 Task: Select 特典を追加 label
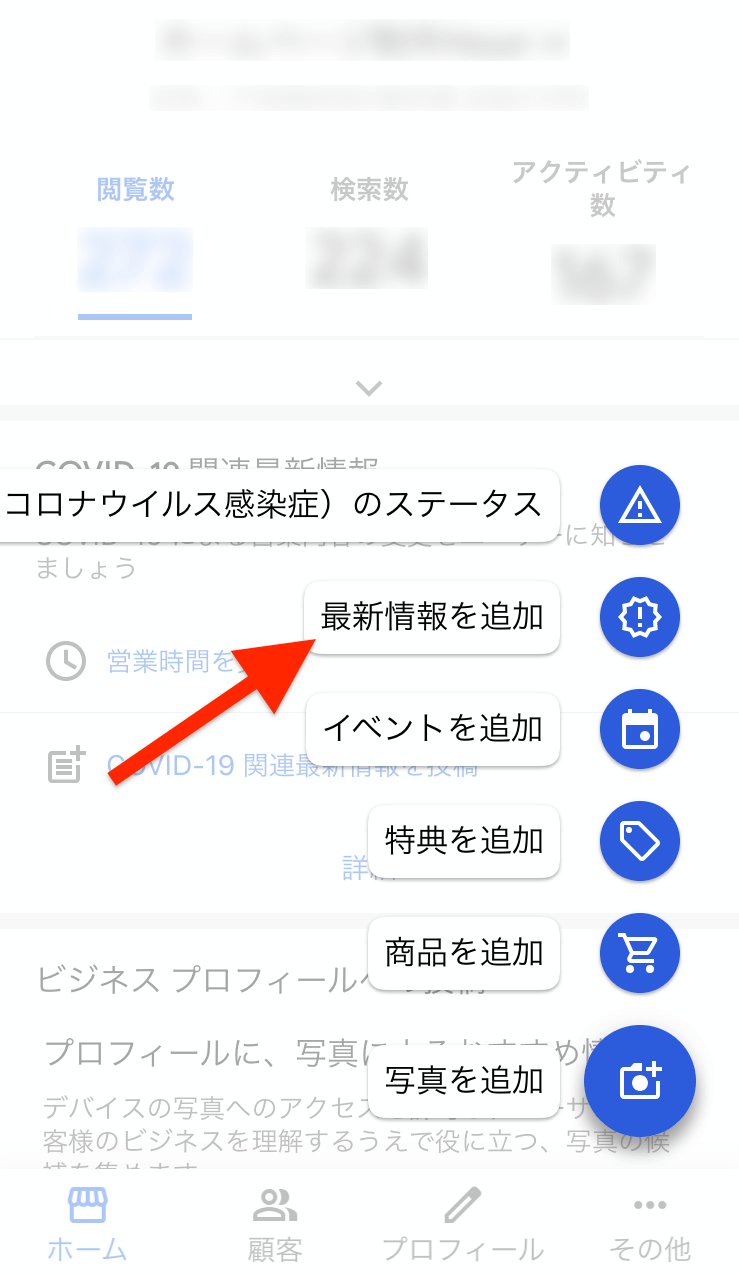(463, 841)
